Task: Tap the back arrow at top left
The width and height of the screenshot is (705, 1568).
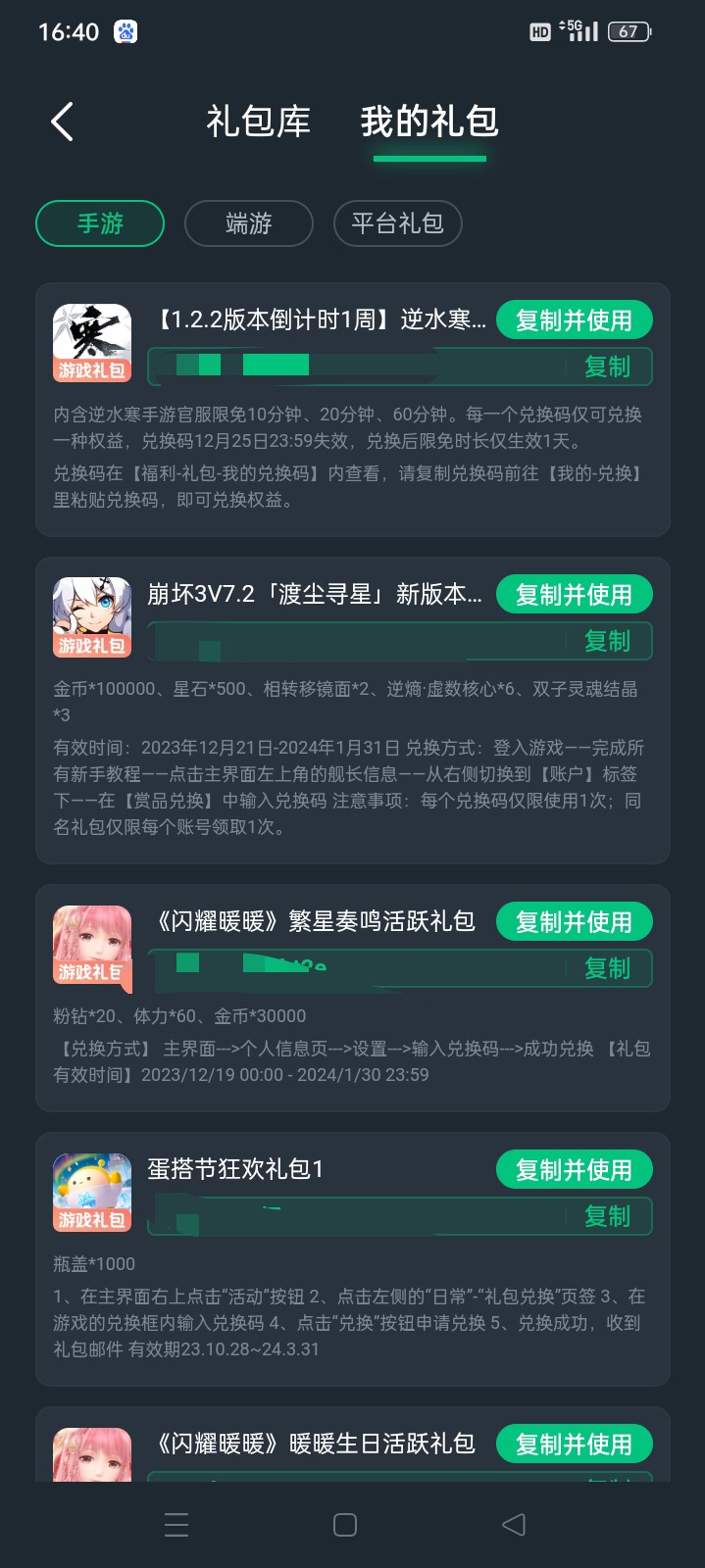Action: [62, 122]
